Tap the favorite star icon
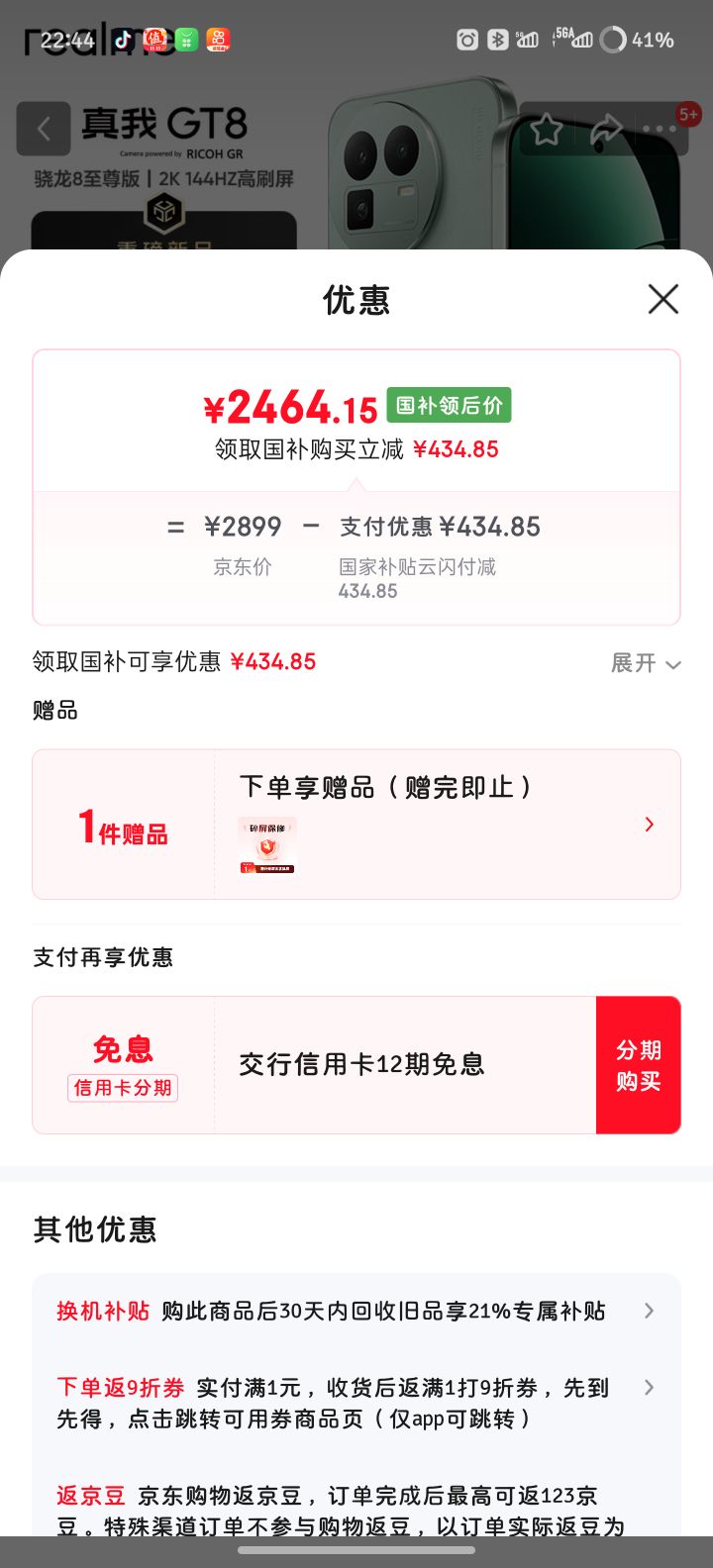Image resolution: width=713 pixels, height=1568 pixels. [546, 129]
